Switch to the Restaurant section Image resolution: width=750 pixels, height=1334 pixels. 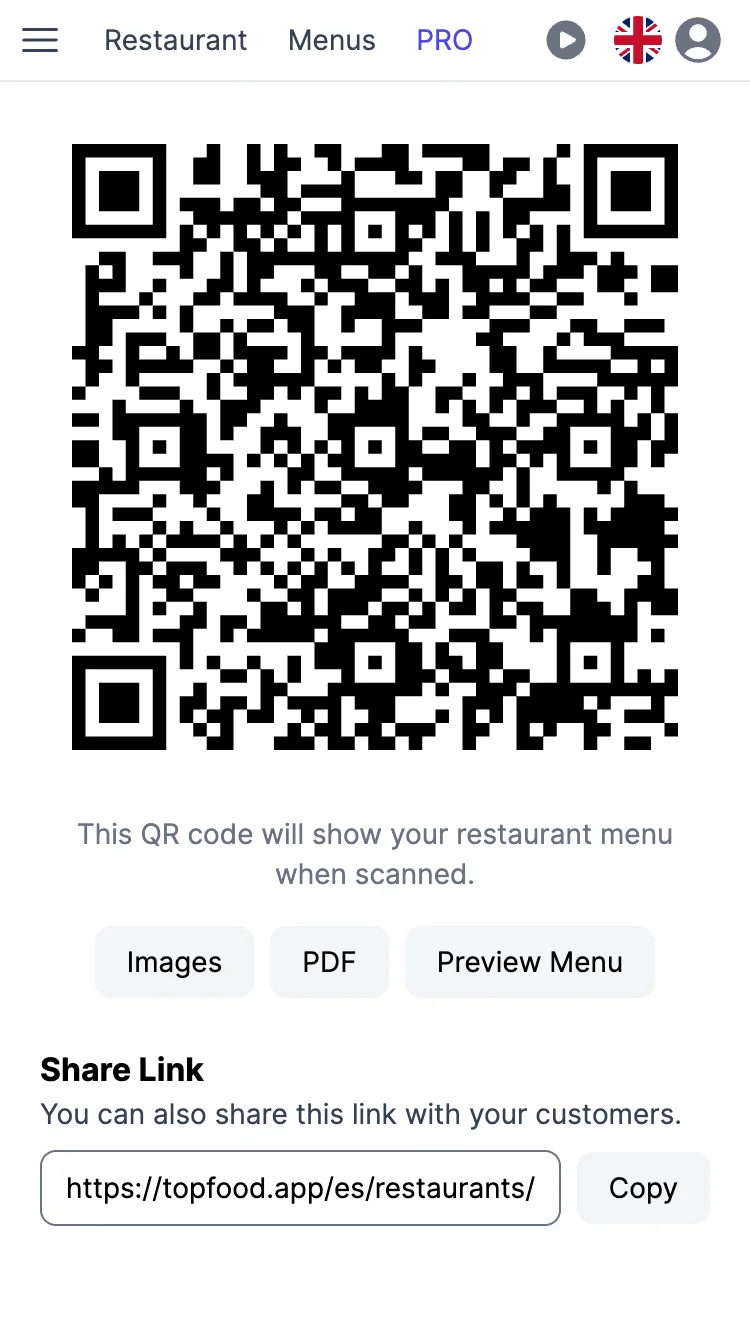click(x=175, y=40)
